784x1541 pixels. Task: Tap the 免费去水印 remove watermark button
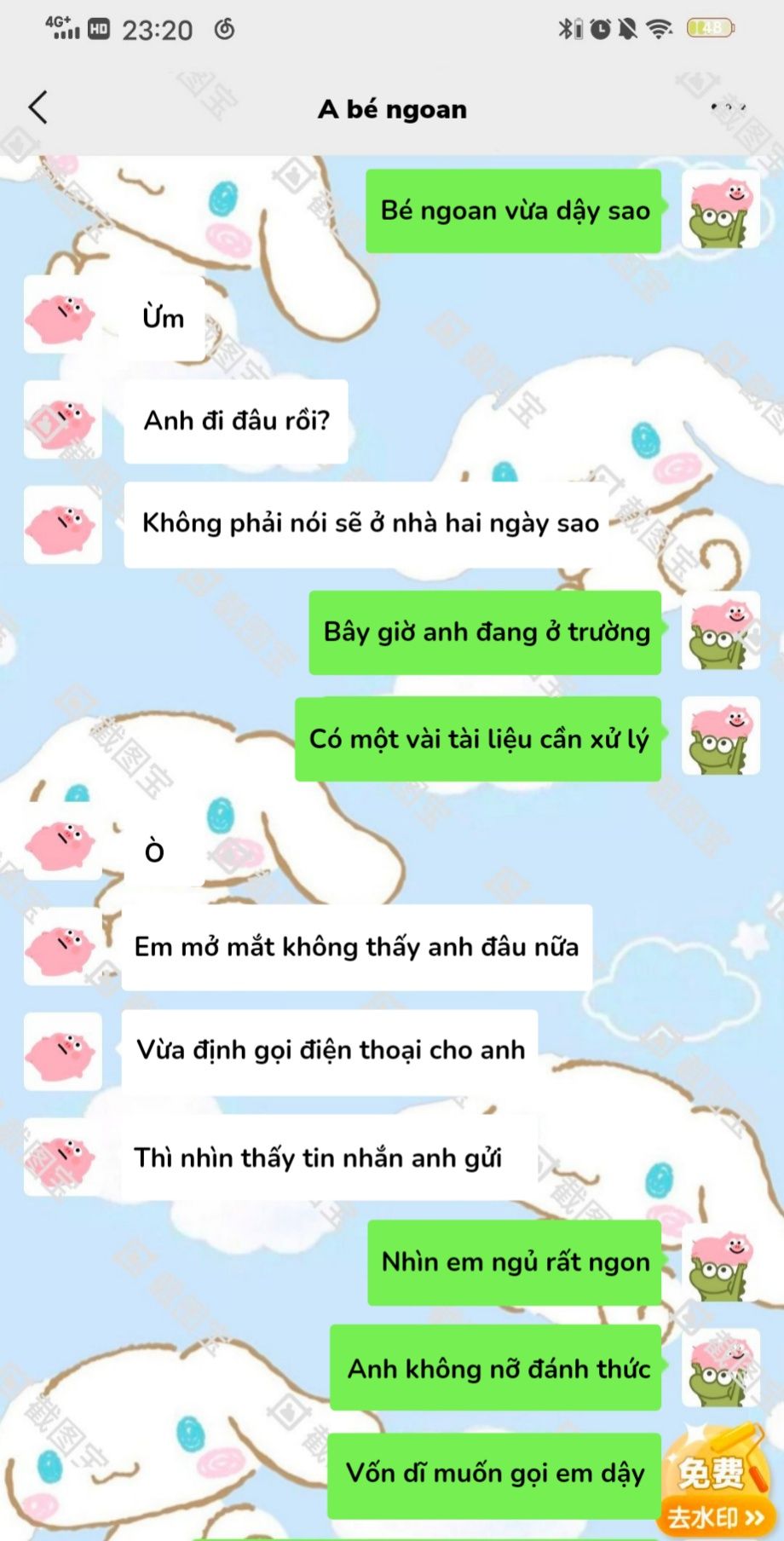click(x=715, y=1486)
